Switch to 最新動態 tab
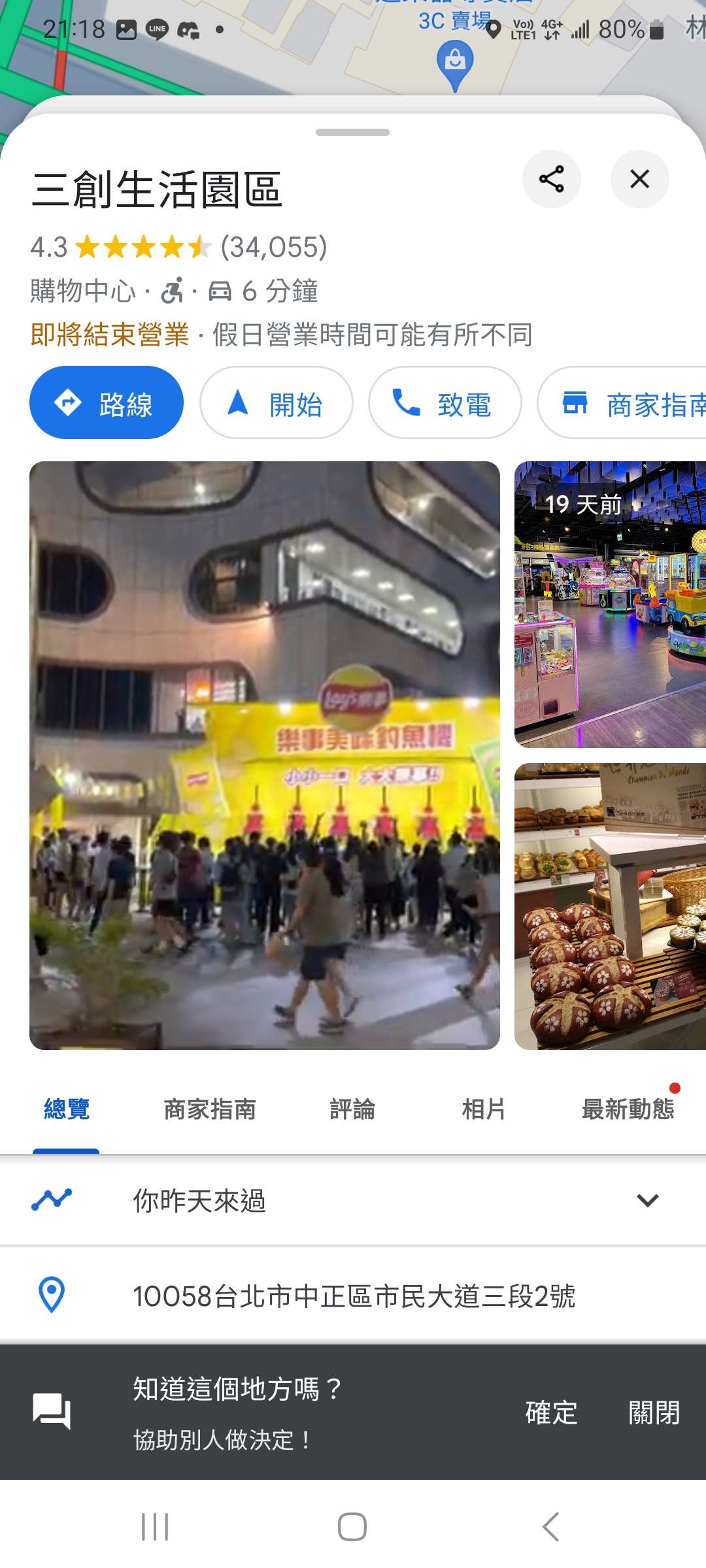Screen dimensions: 706x1568 point(628,1109)
